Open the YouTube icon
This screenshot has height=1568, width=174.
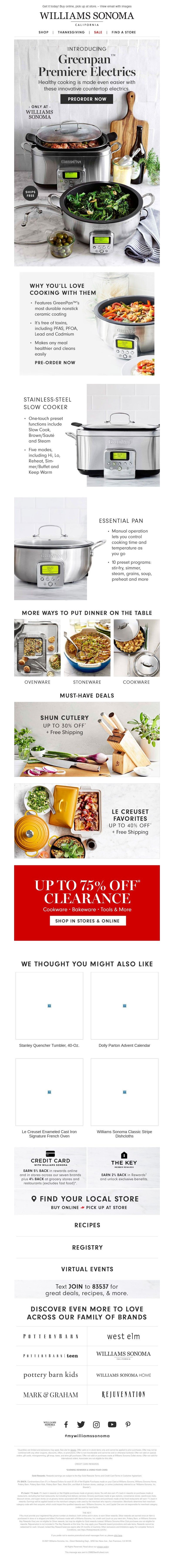(112, 1424)
